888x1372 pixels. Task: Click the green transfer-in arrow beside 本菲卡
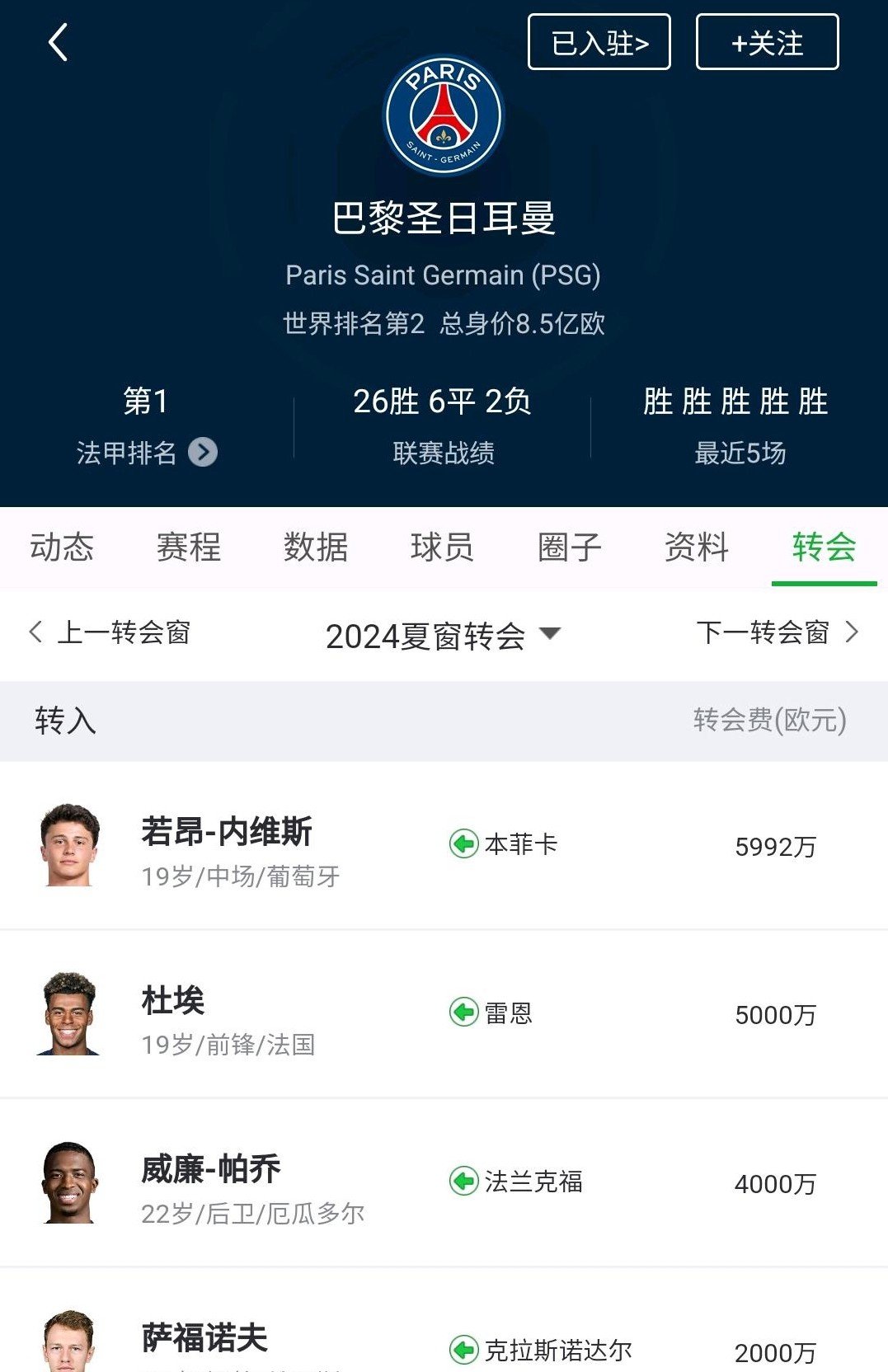tap(464, 843)
